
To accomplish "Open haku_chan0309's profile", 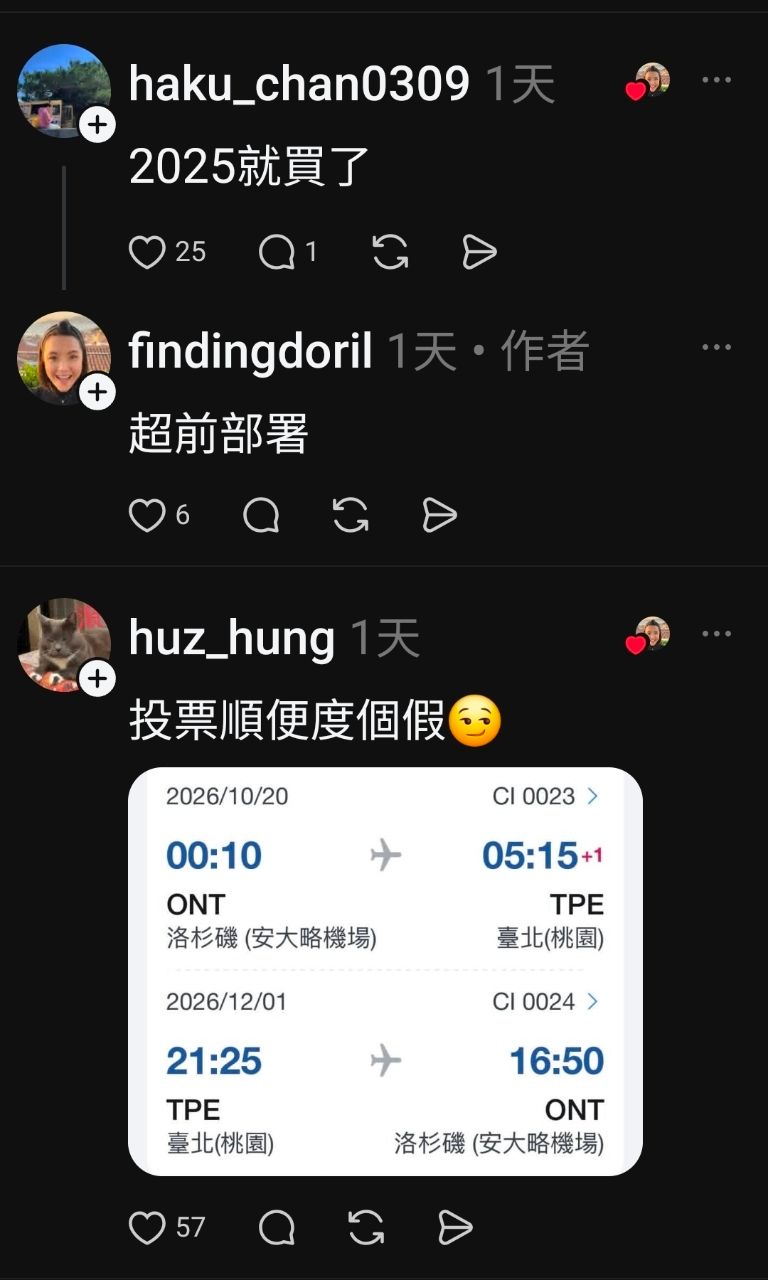I will click(298, 85).
